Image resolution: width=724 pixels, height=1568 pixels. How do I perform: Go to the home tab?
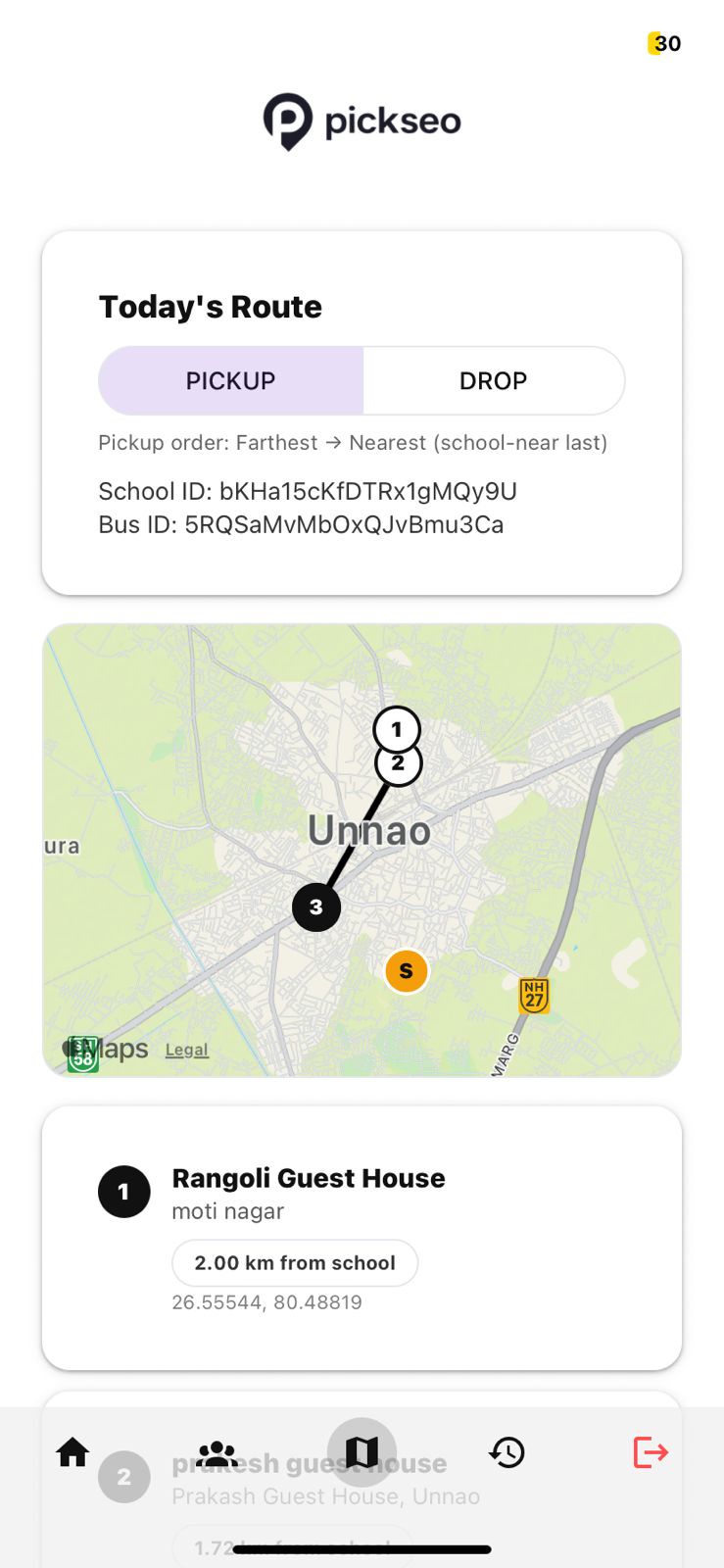(72, 1451)
